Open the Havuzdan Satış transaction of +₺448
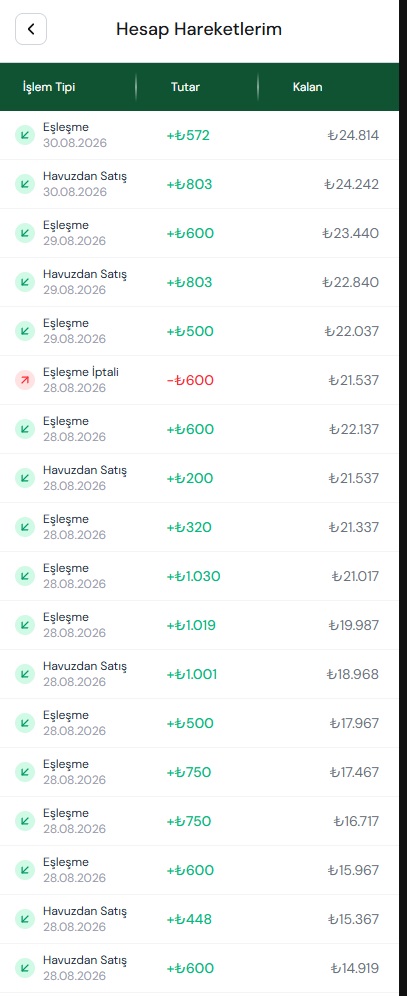The image size is (407, 996). coord(199,919)
